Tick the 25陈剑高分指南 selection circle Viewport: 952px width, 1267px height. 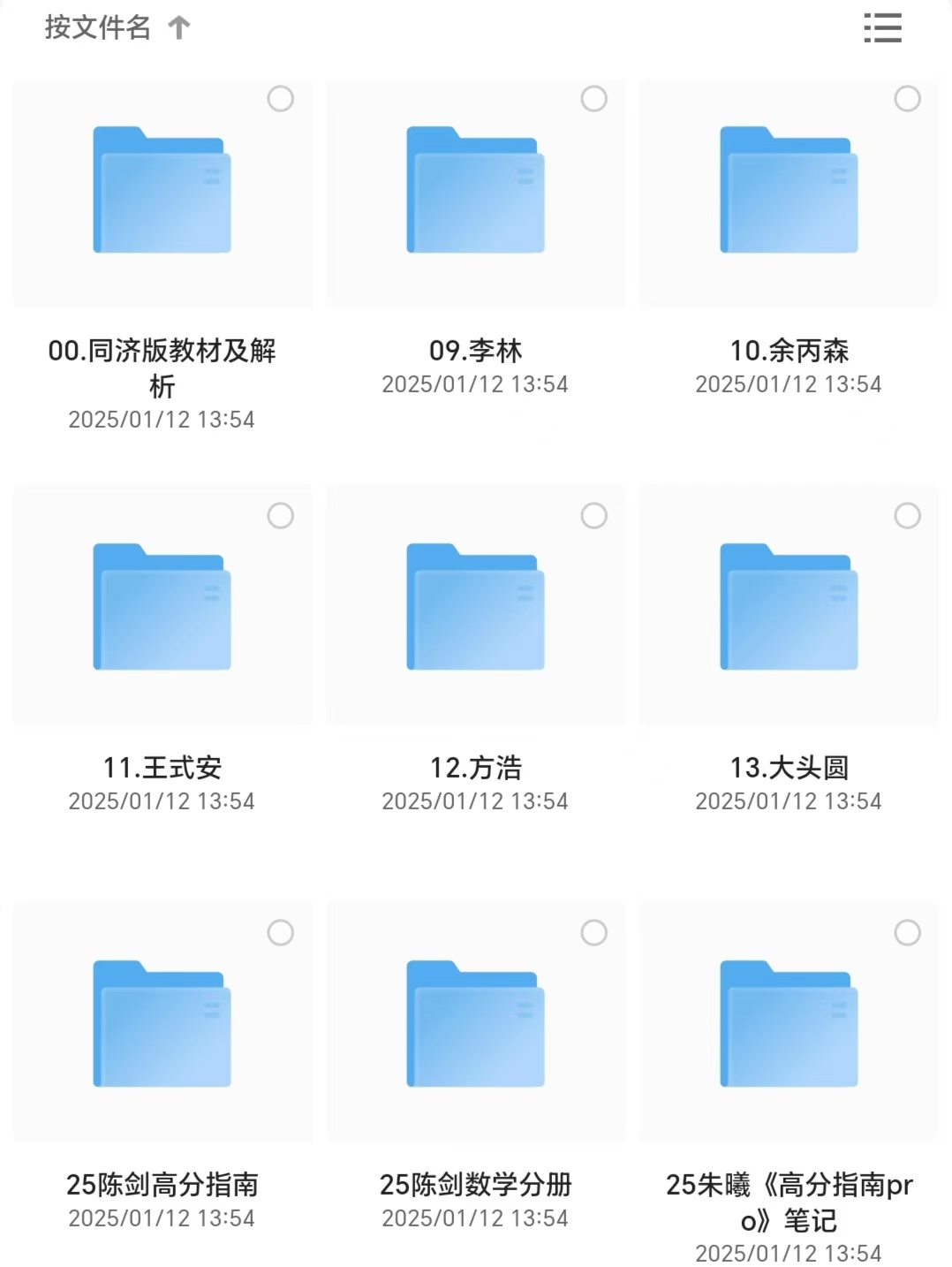tap(281, 933)
